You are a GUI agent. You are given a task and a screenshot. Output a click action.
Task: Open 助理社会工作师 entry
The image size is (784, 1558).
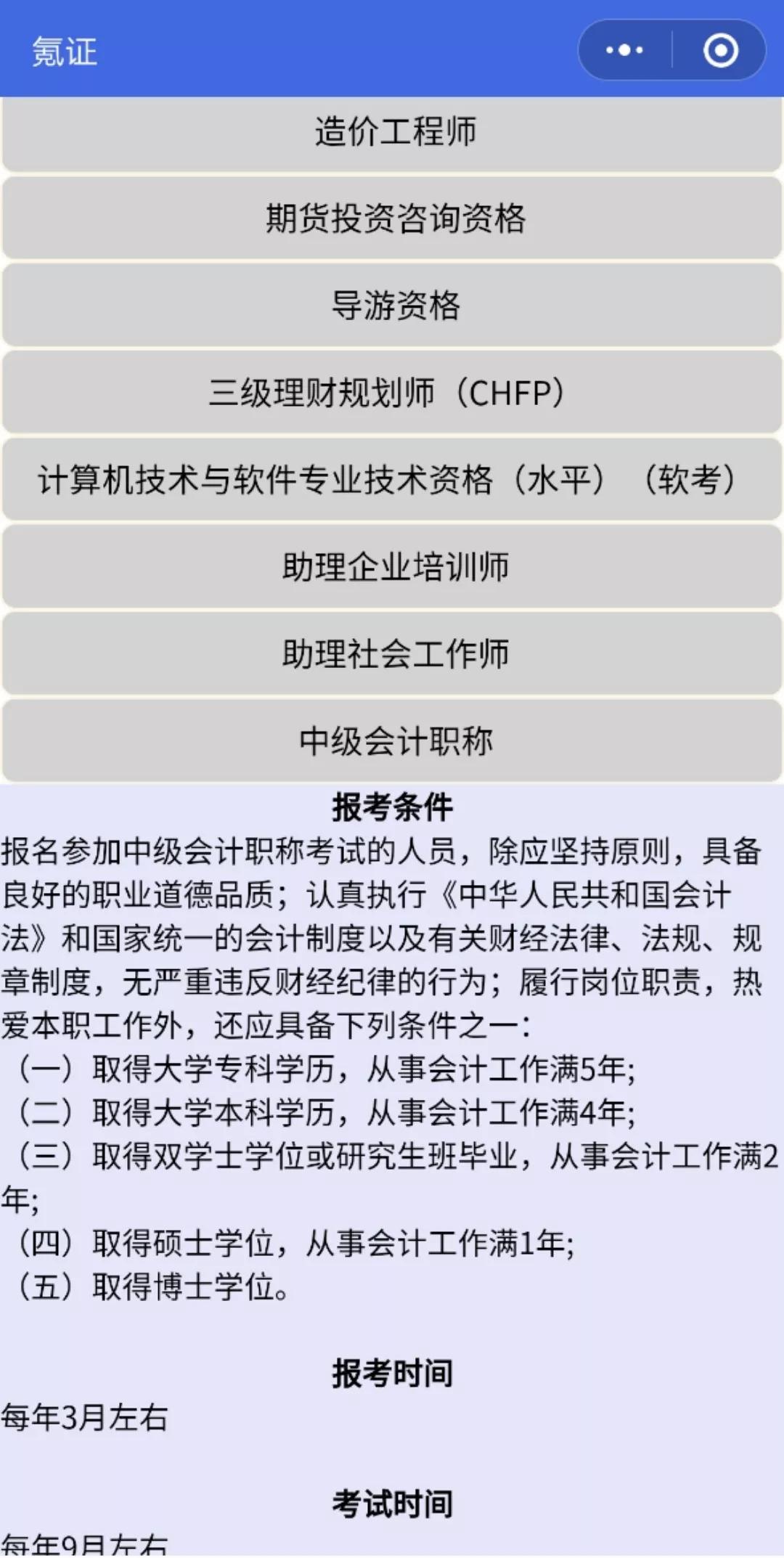tap(392, 653)
